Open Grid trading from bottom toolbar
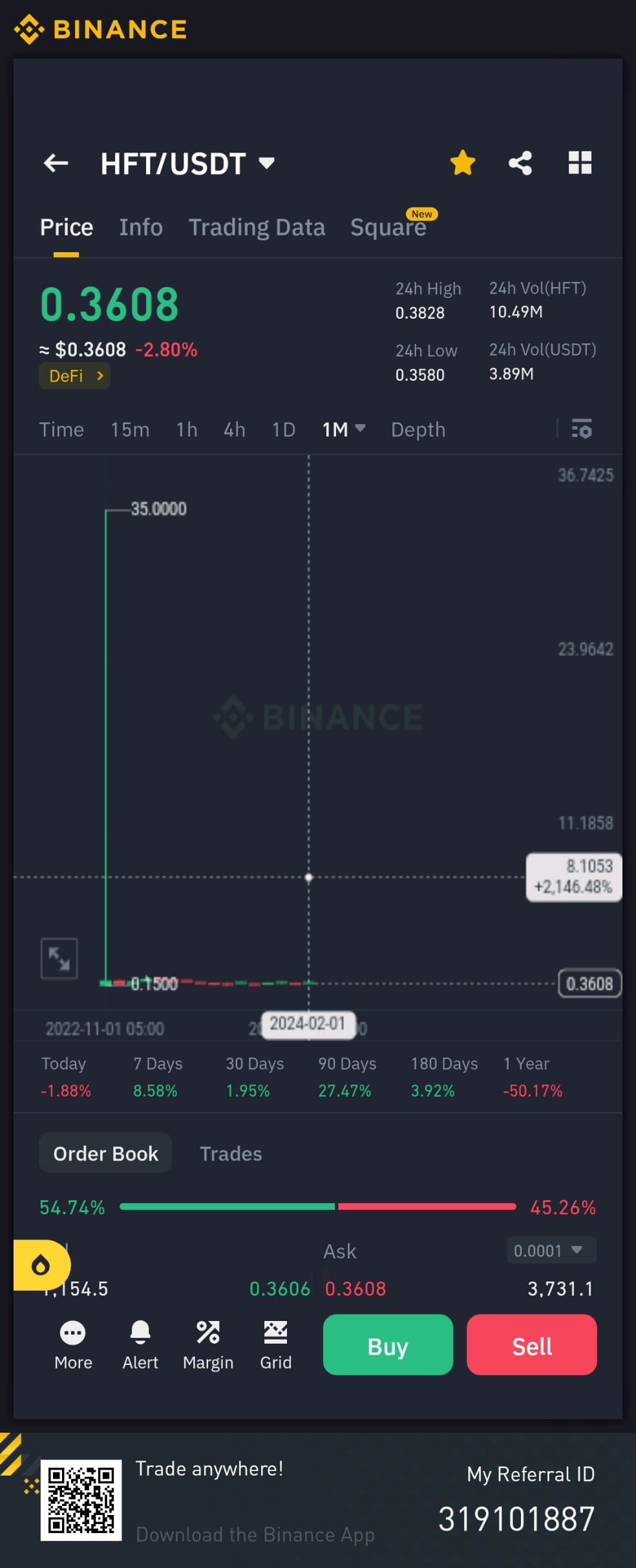 coord(276,1345)
